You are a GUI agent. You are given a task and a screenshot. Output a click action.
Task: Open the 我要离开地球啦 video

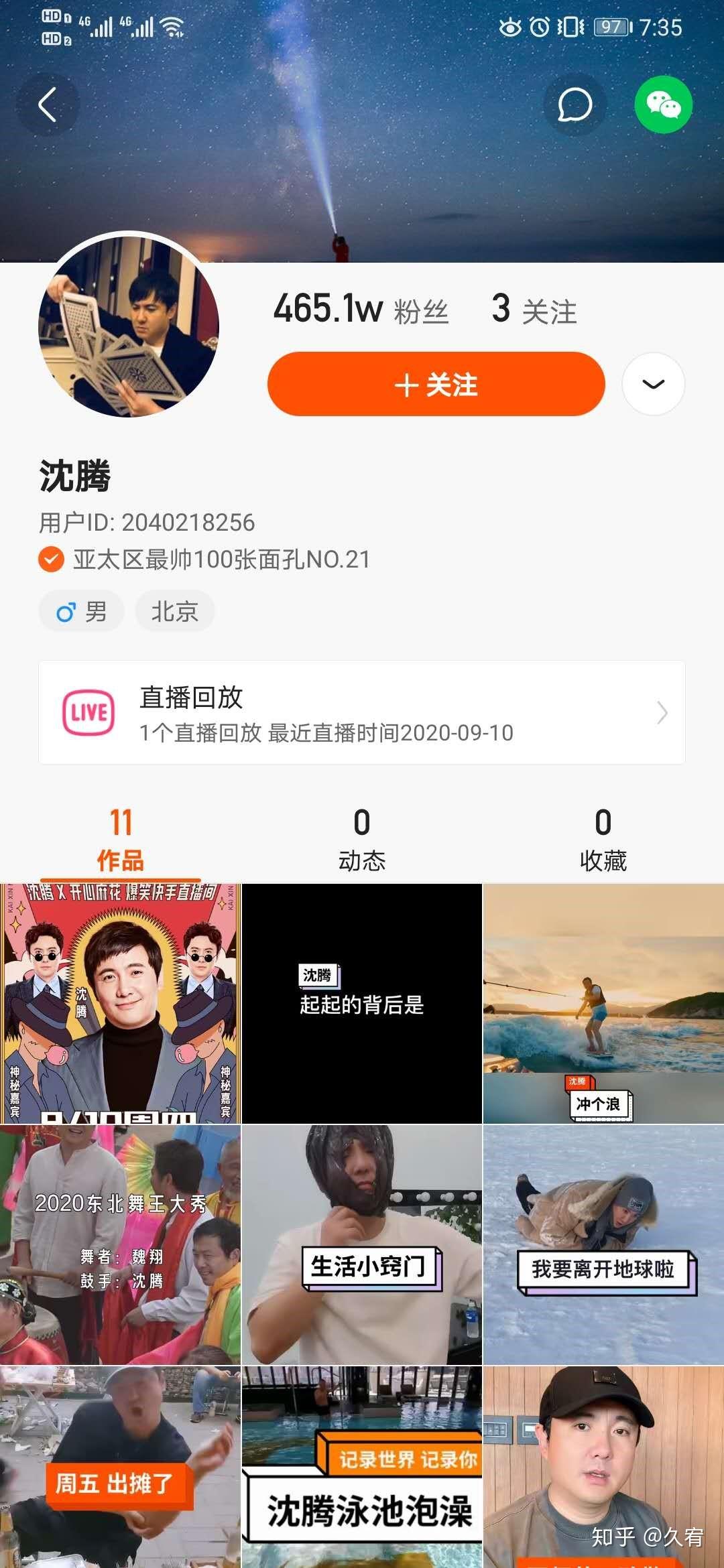point(604,1244)
